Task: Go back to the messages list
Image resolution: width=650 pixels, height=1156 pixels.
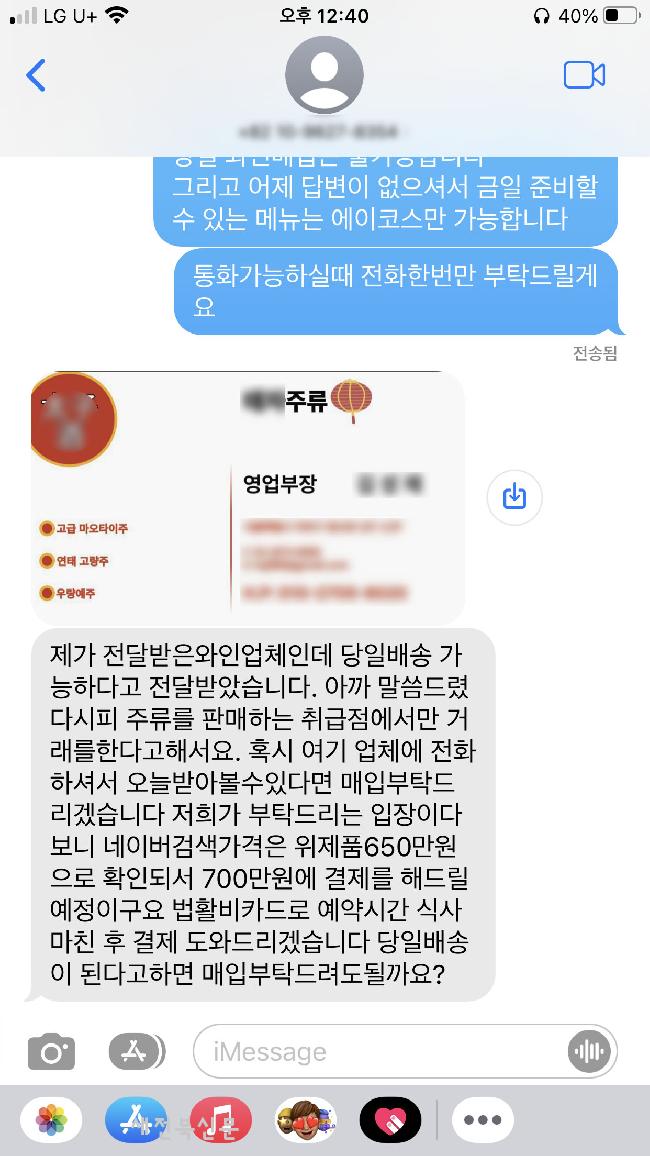Action: tap(36, 76)
